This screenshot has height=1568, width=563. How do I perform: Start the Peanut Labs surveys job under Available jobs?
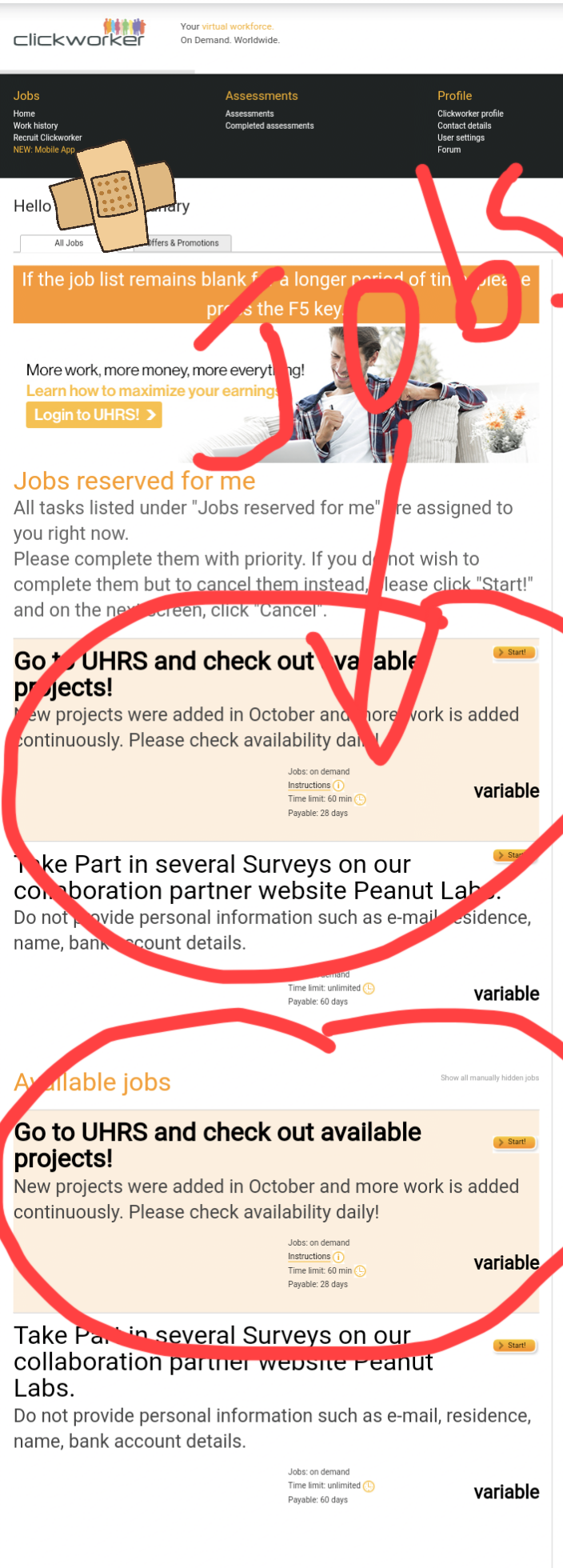514,1345
